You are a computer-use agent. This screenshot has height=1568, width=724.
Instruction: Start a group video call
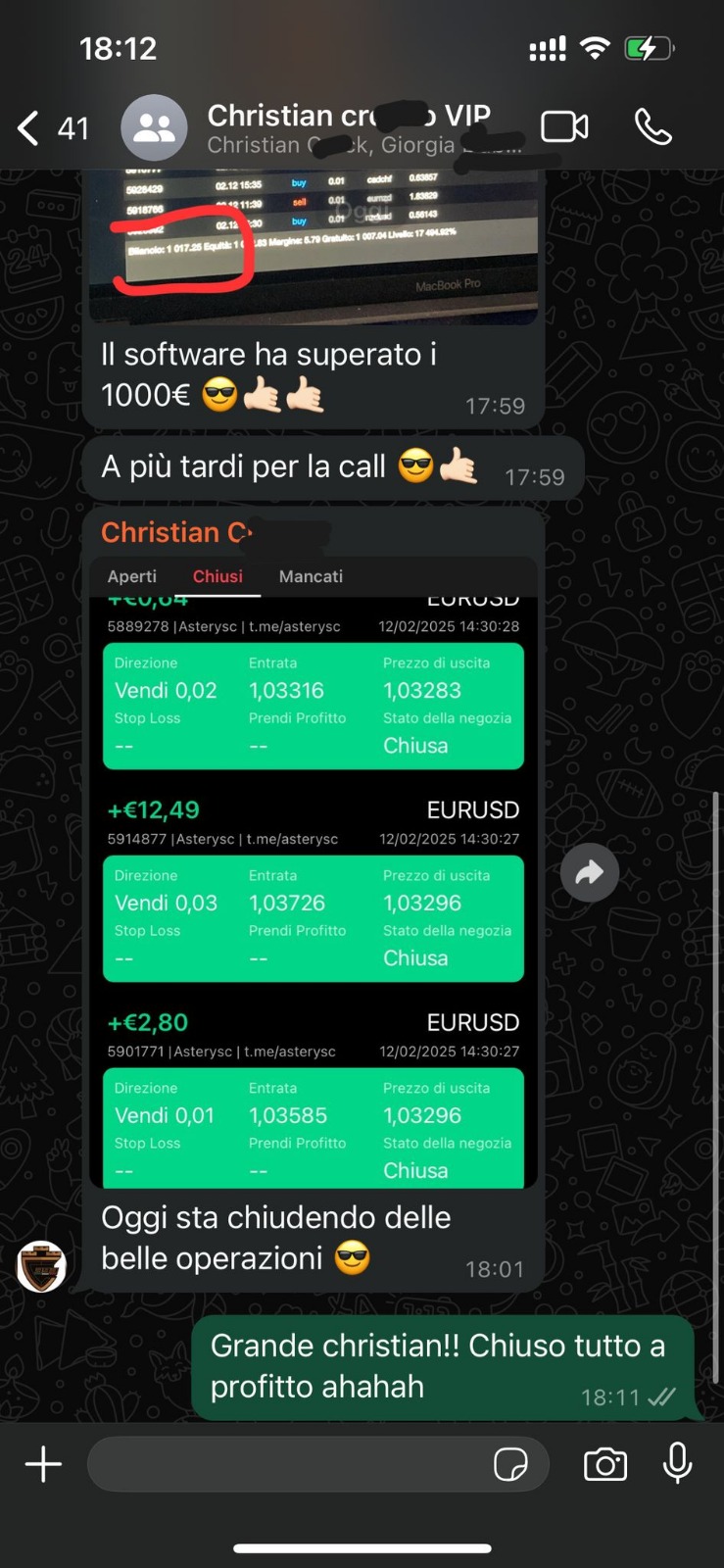click(x=564, y=127)
